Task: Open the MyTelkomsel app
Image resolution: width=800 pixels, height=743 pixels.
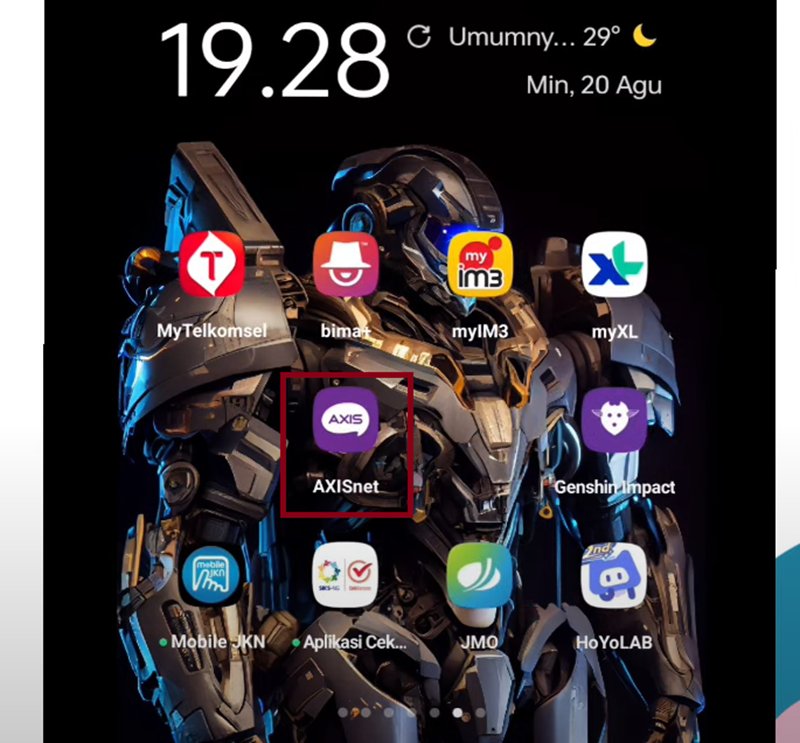Action: coord(211,265)
